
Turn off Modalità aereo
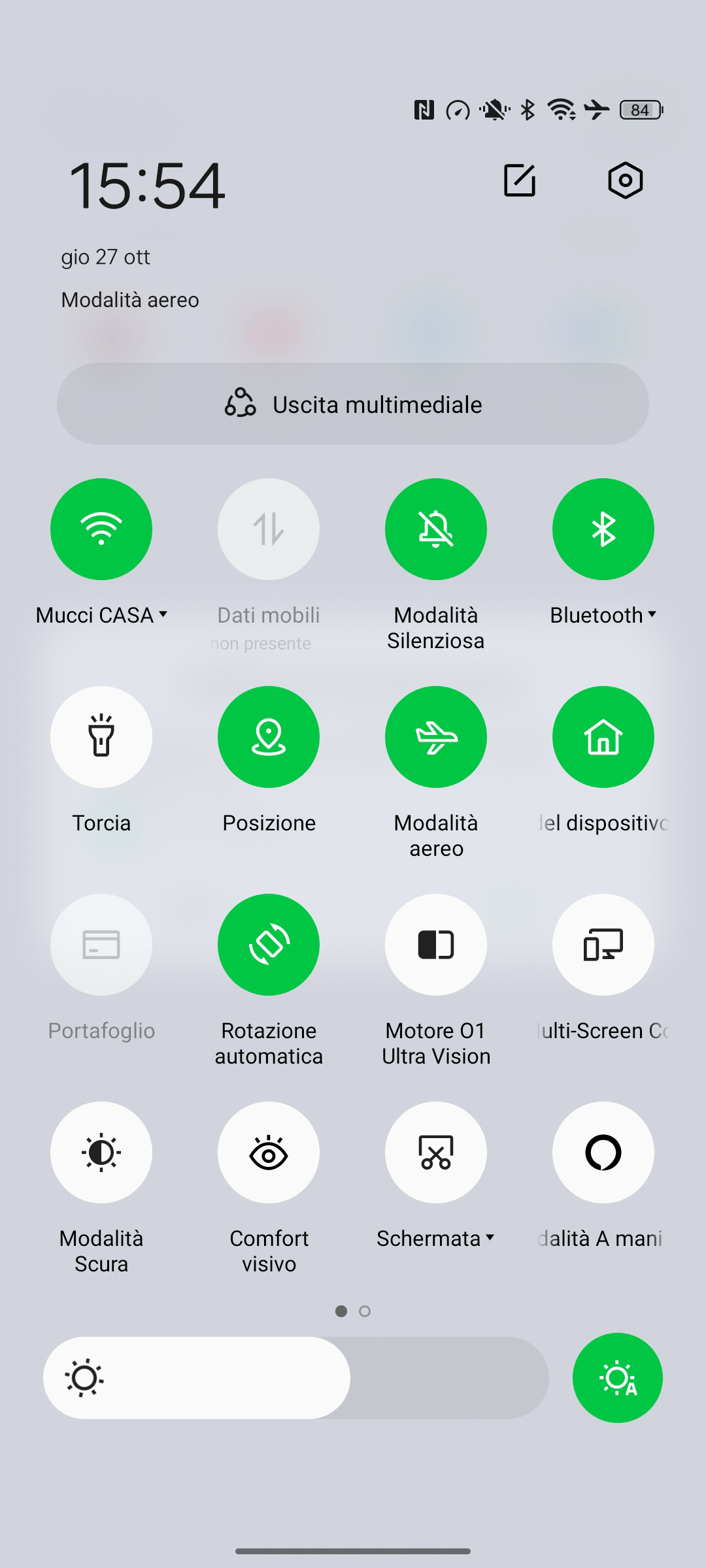(436, 737)
